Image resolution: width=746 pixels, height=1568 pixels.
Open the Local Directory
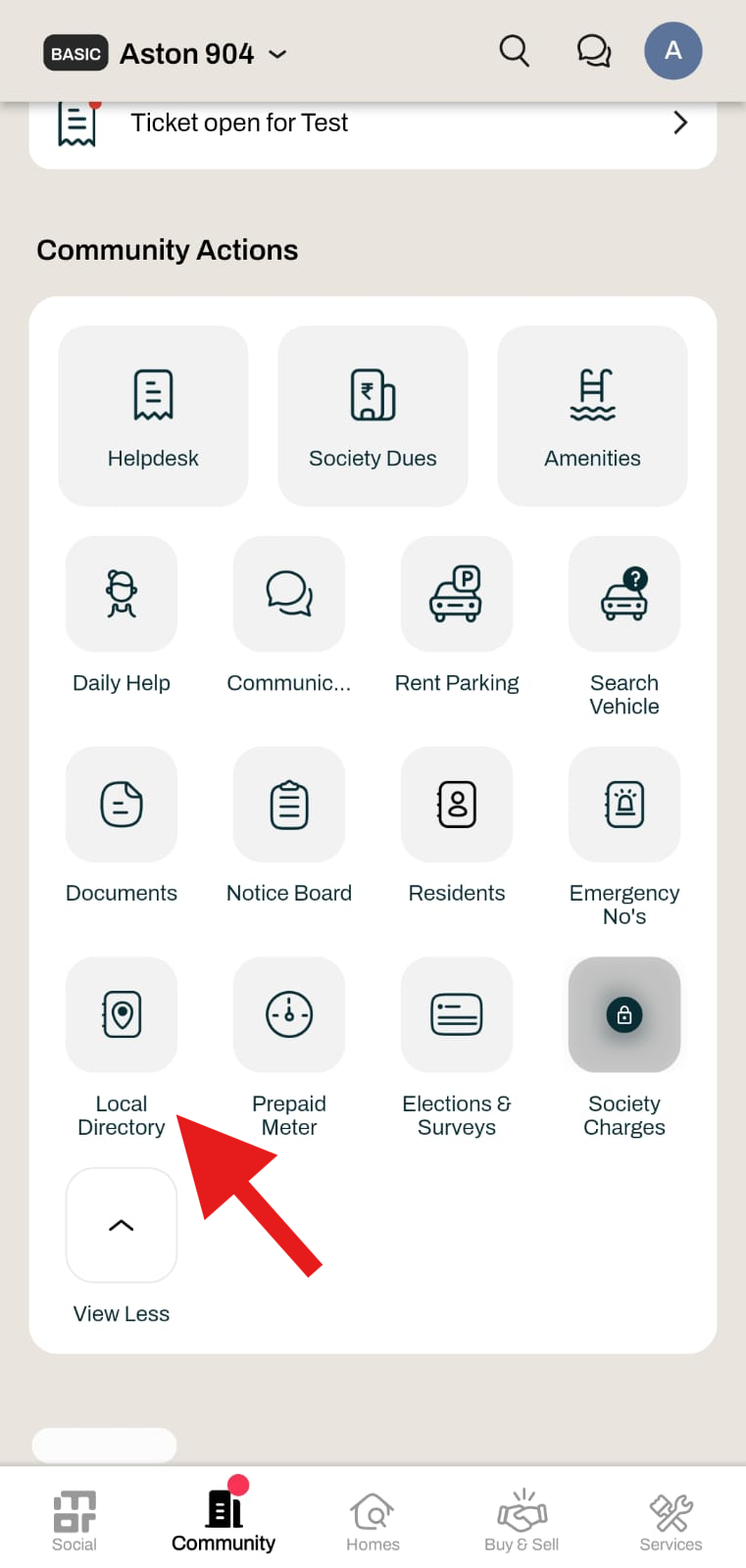pyautogui.click(x=122, y=1014)
